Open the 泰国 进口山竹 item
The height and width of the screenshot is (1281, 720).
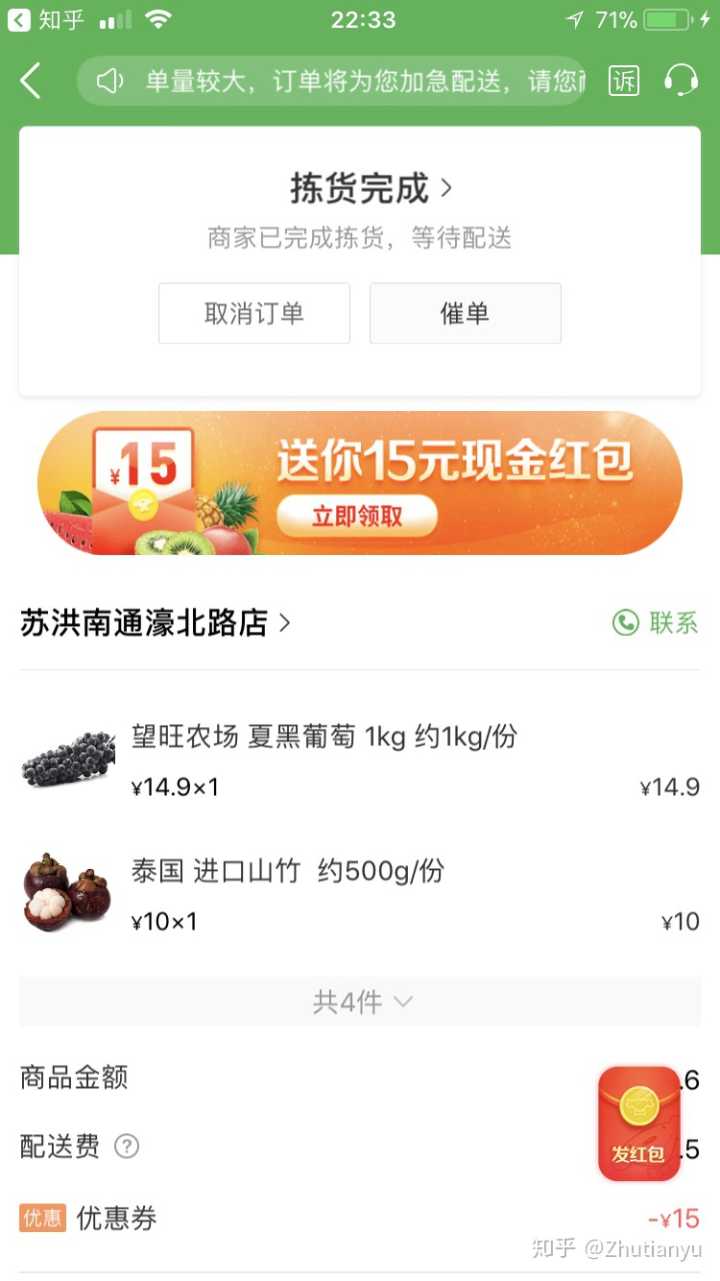pos(287,871)
